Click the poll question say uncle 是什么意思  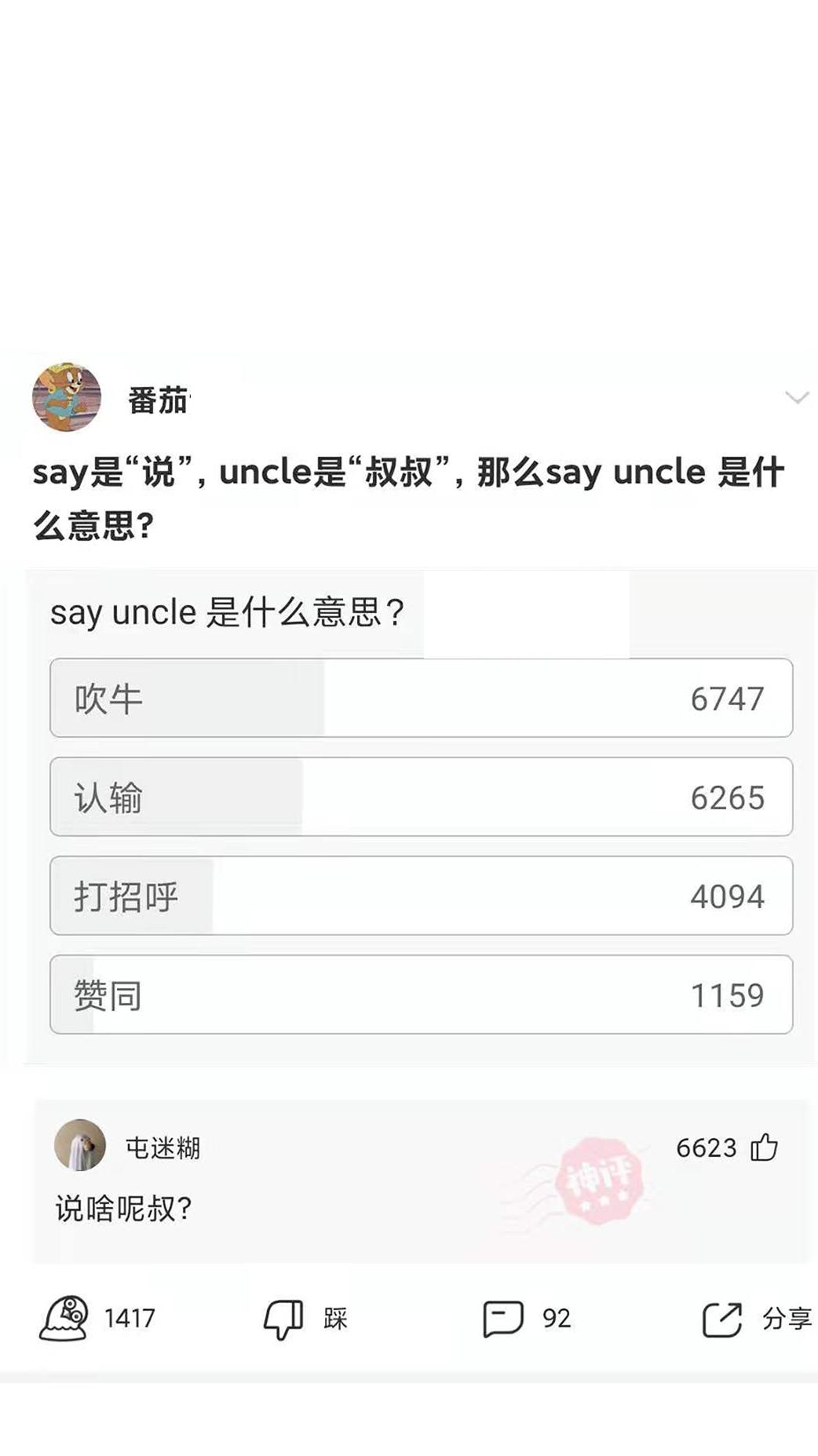pyautogui.click(x=228, y=612)
